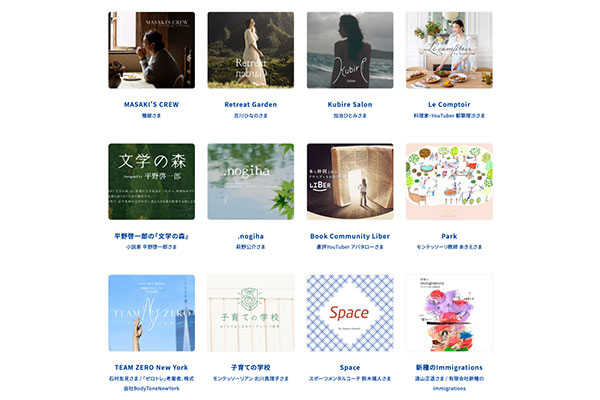
Task: Tap the .nogiha community tile
Action: coord(250,182)
